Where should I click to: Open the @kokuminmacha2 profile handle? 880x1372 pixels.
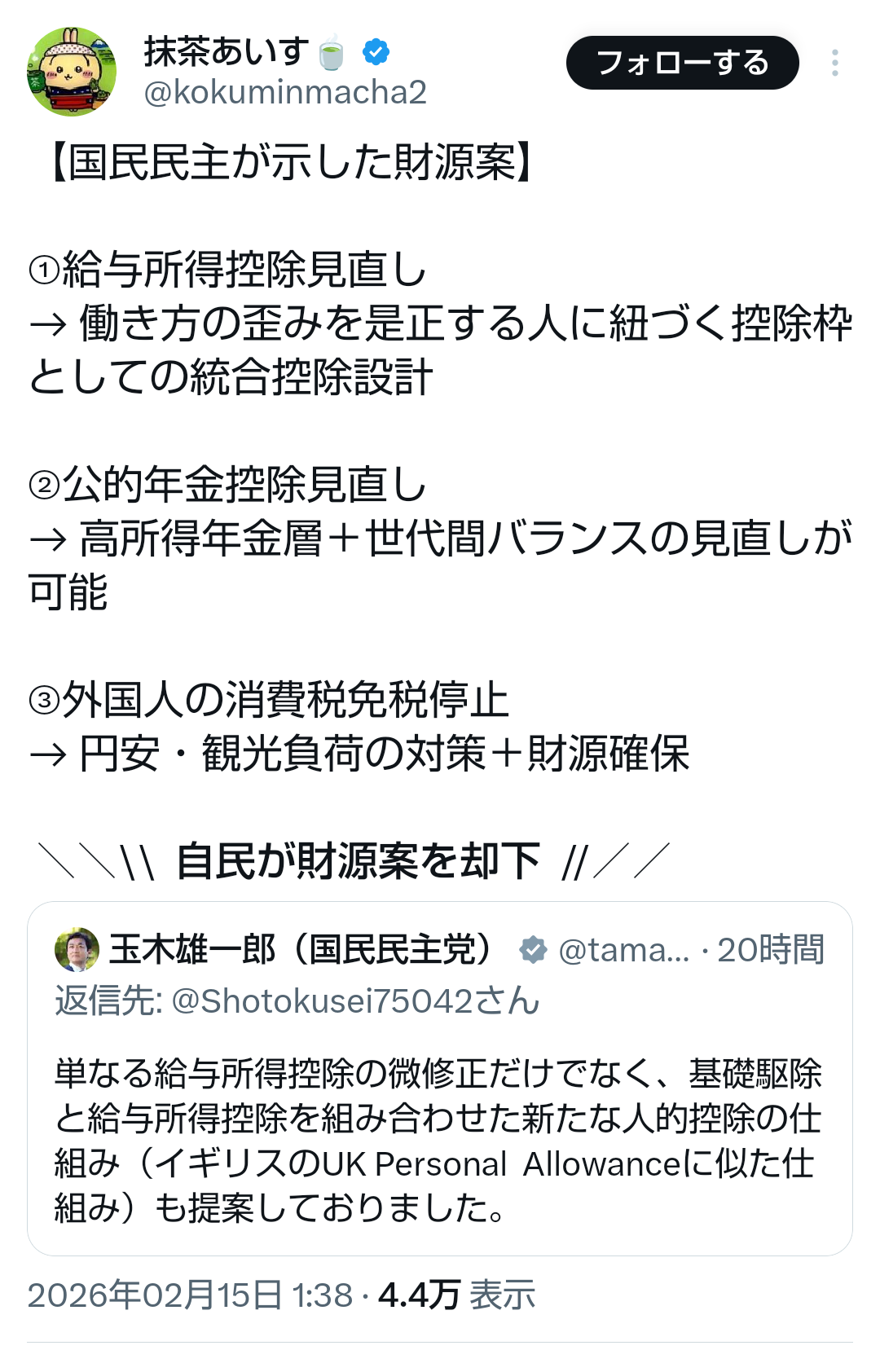coord(285,93)
